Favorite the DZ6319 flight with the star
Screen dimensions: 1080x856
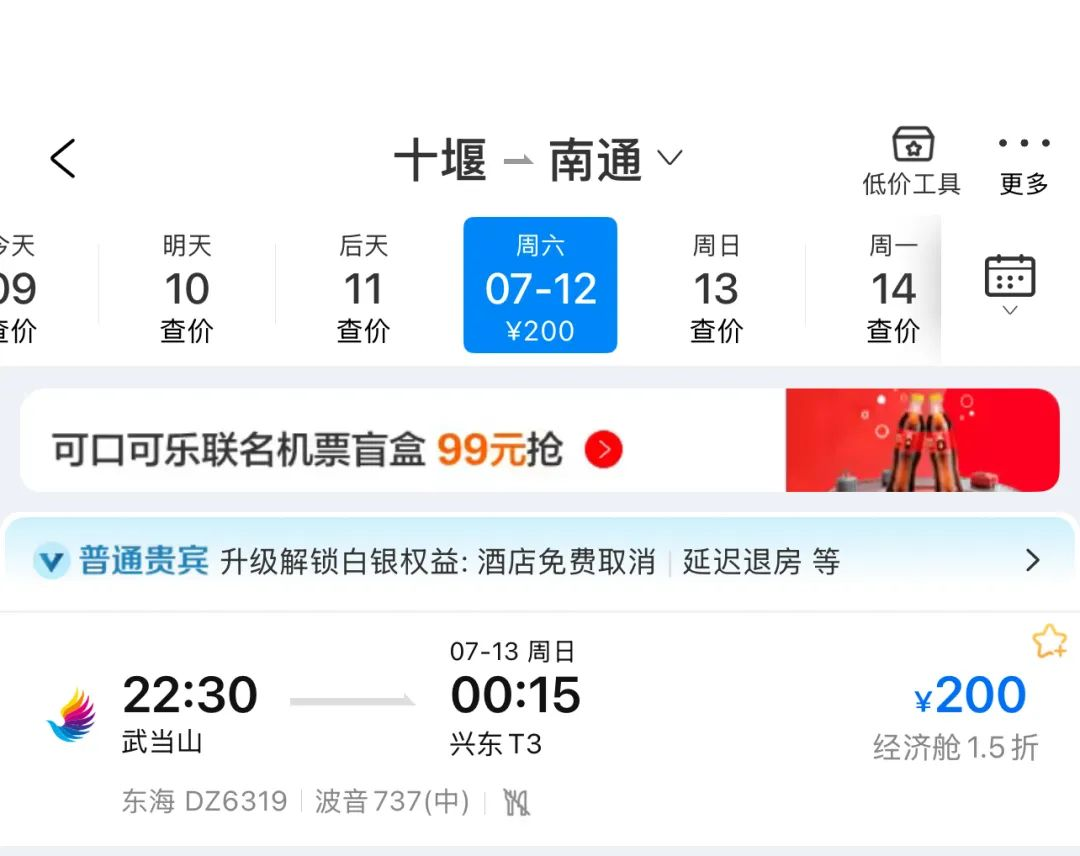point(1049,641)
